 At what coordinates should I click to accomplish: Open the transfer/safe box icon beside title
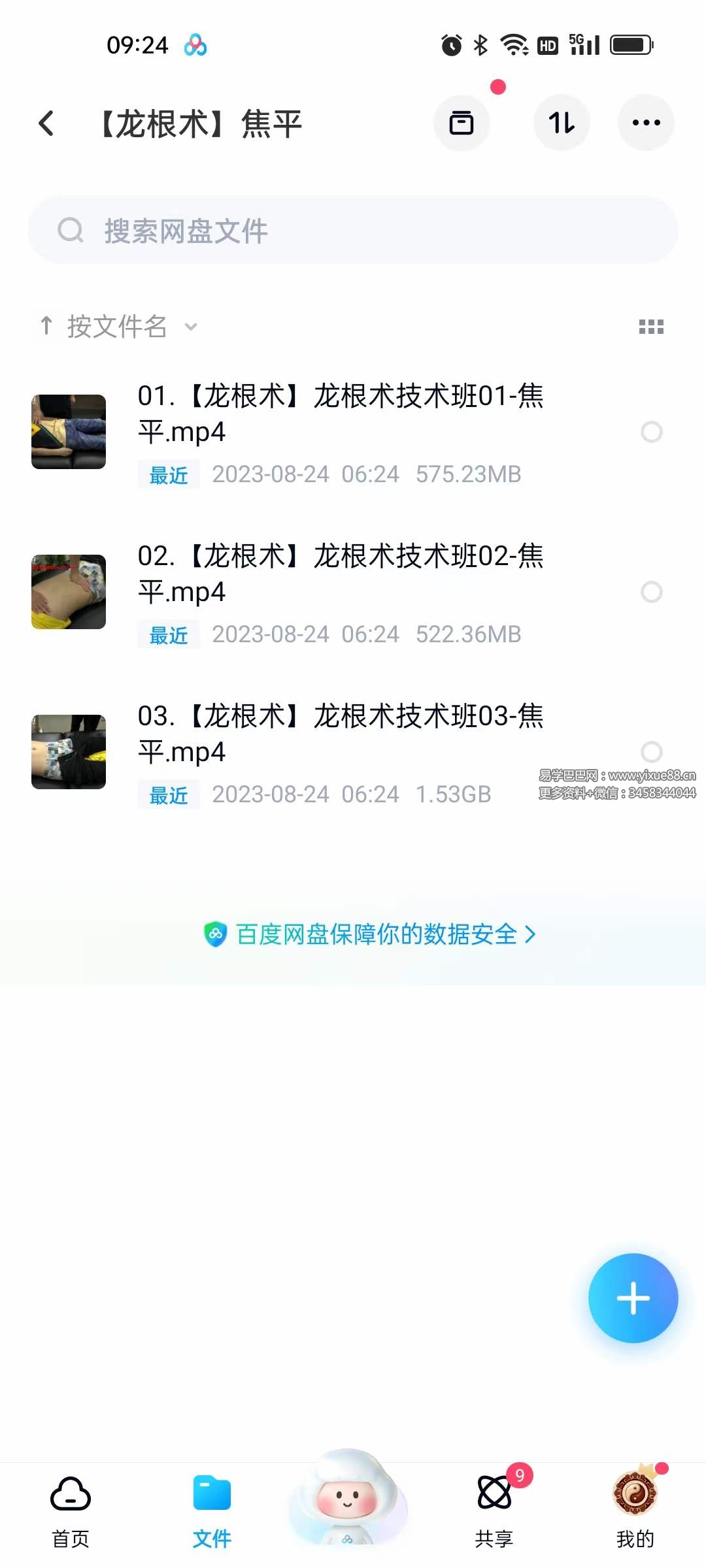point(462,122)
